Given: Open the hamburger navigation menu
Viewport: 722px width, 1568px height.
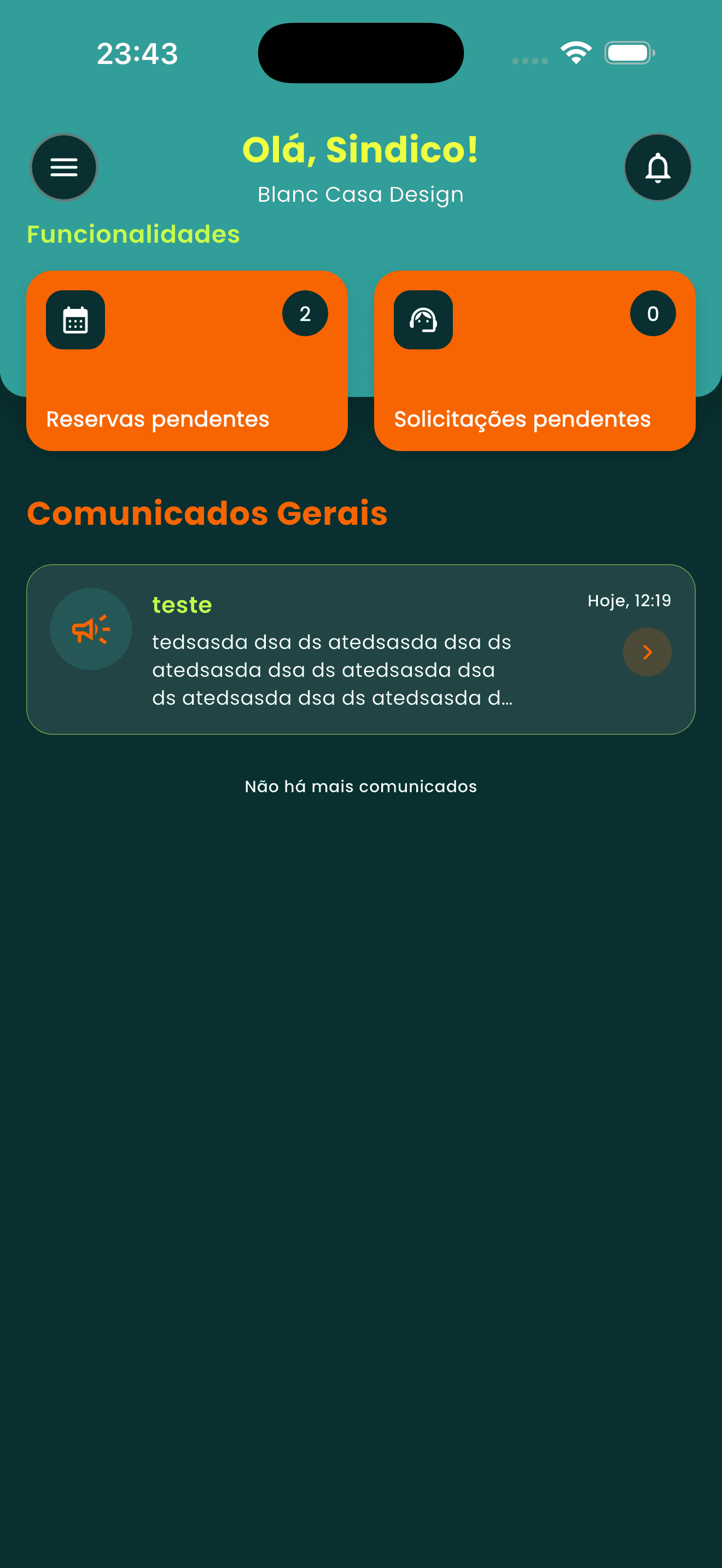Looking at the screenshot, I should pos(63,167).
